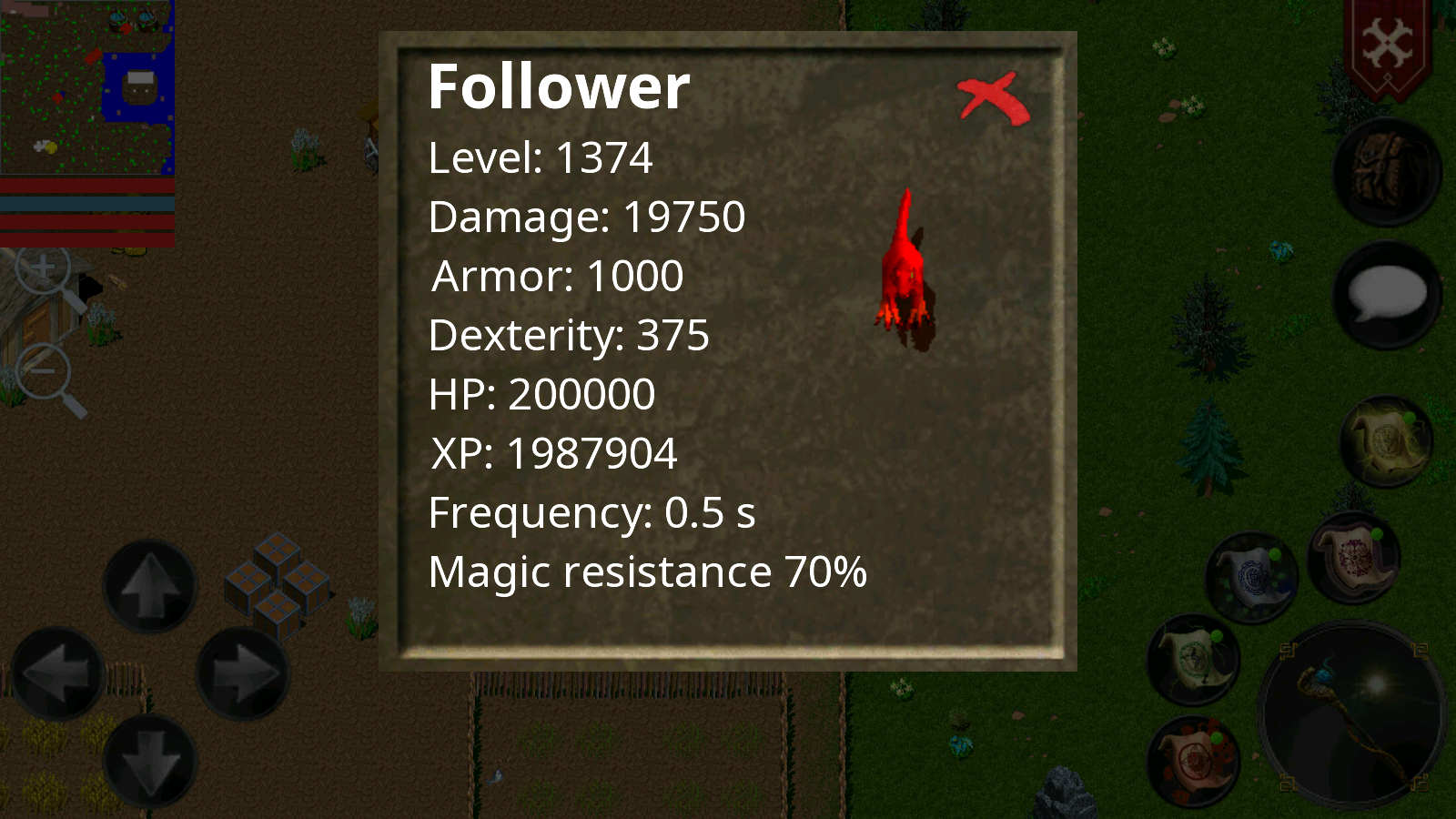
Task: Open the crossed-tools red banner menu
Action: coord(1387,44)
